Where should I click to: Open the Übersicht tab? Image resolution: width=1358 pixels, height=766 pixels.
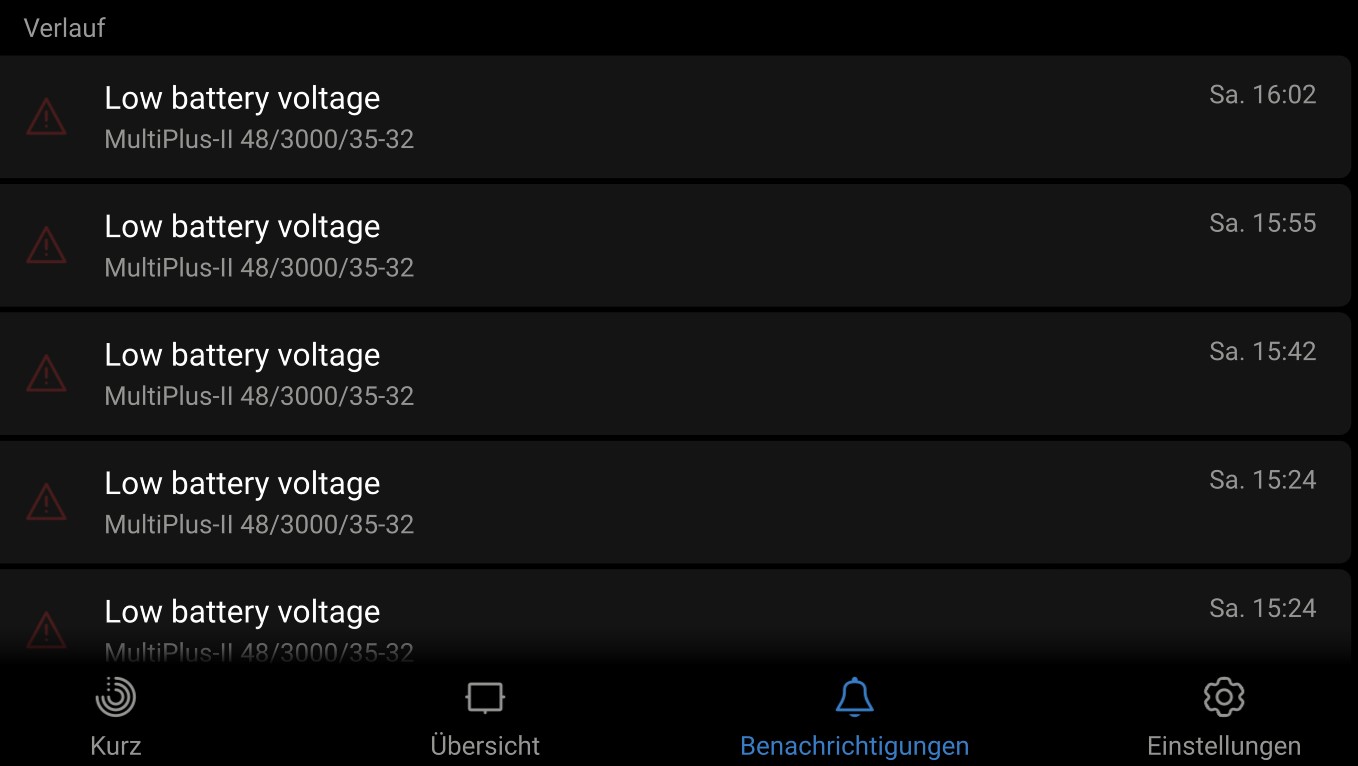pos(485,716)
